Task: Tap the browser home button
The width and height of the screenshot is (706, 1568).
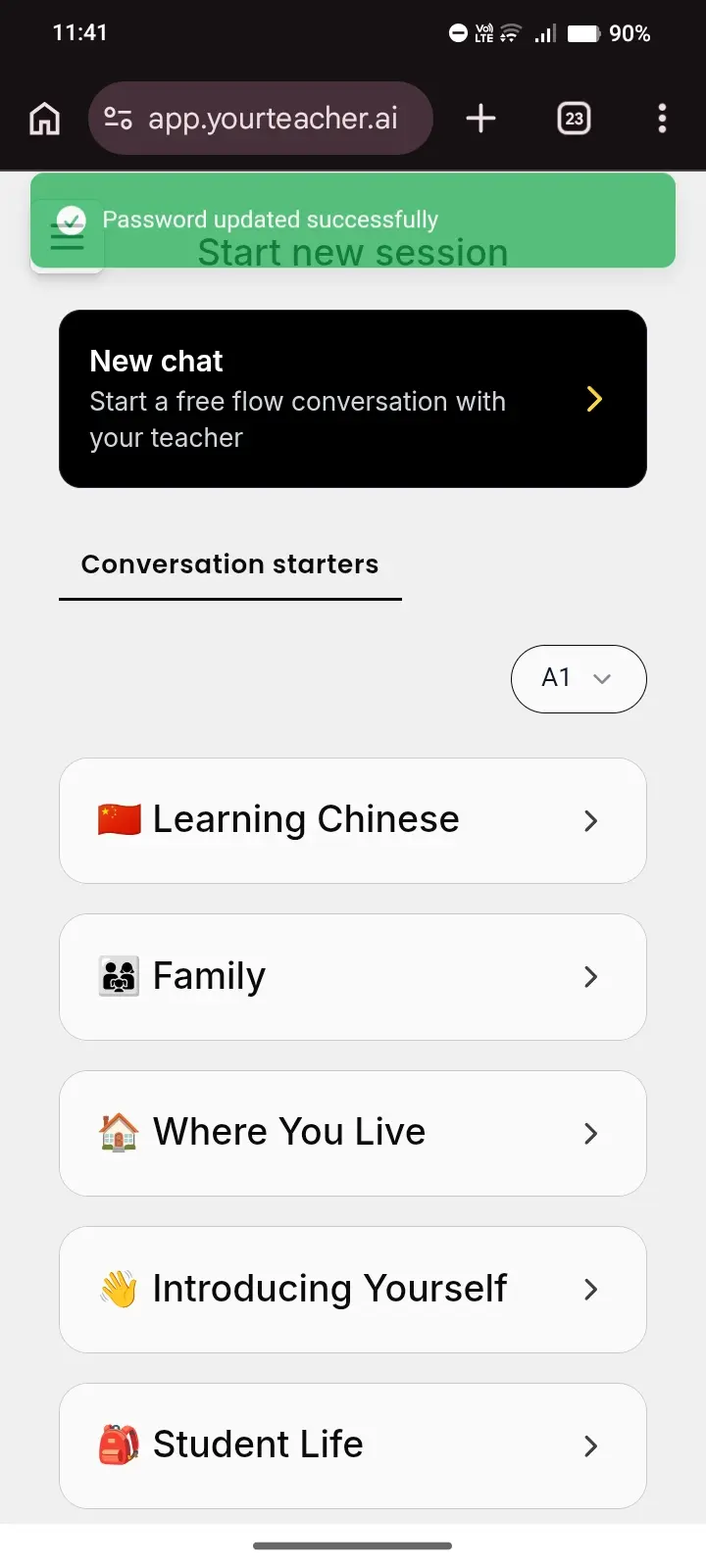Action: pos(45,119)
